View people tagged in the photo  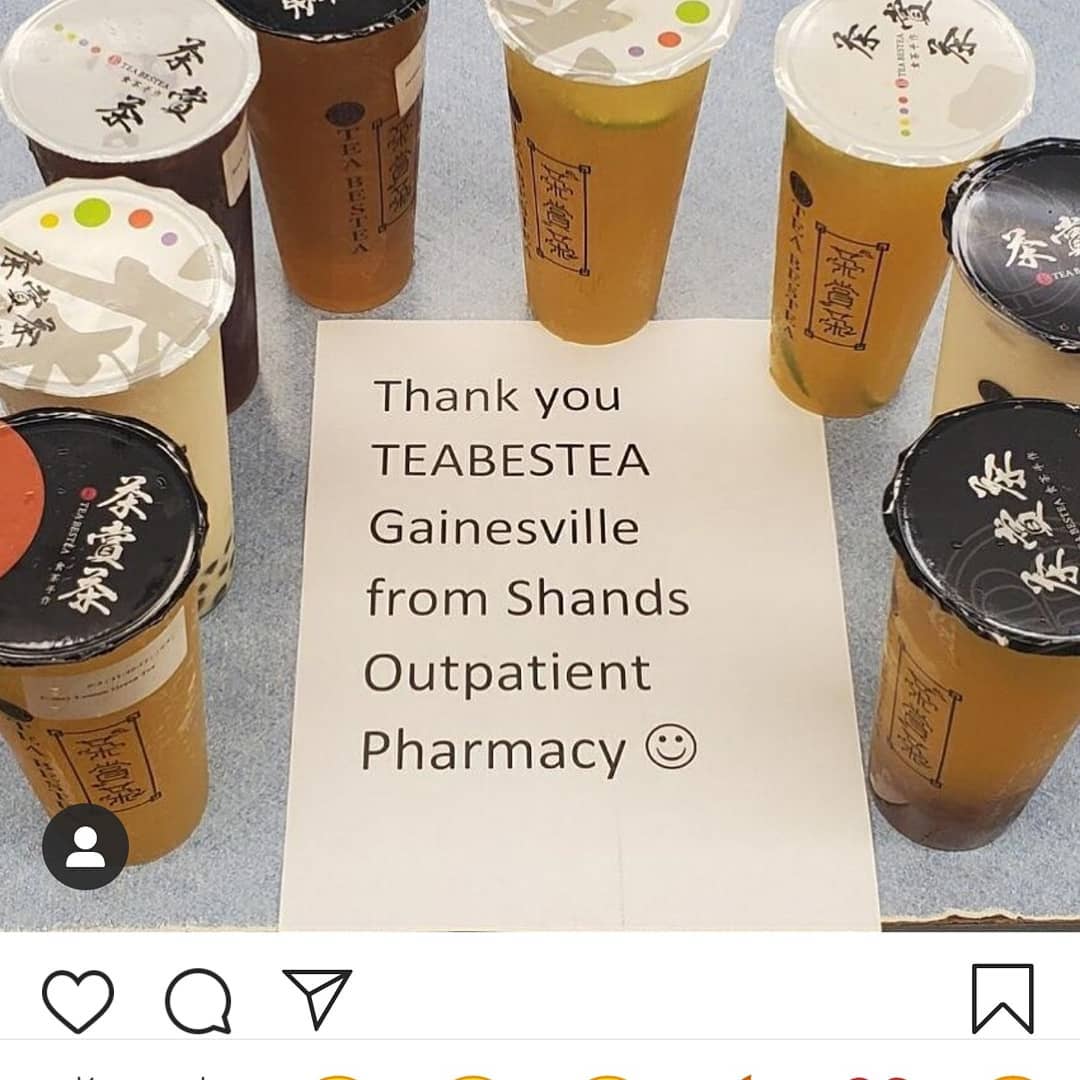point(85,847)
